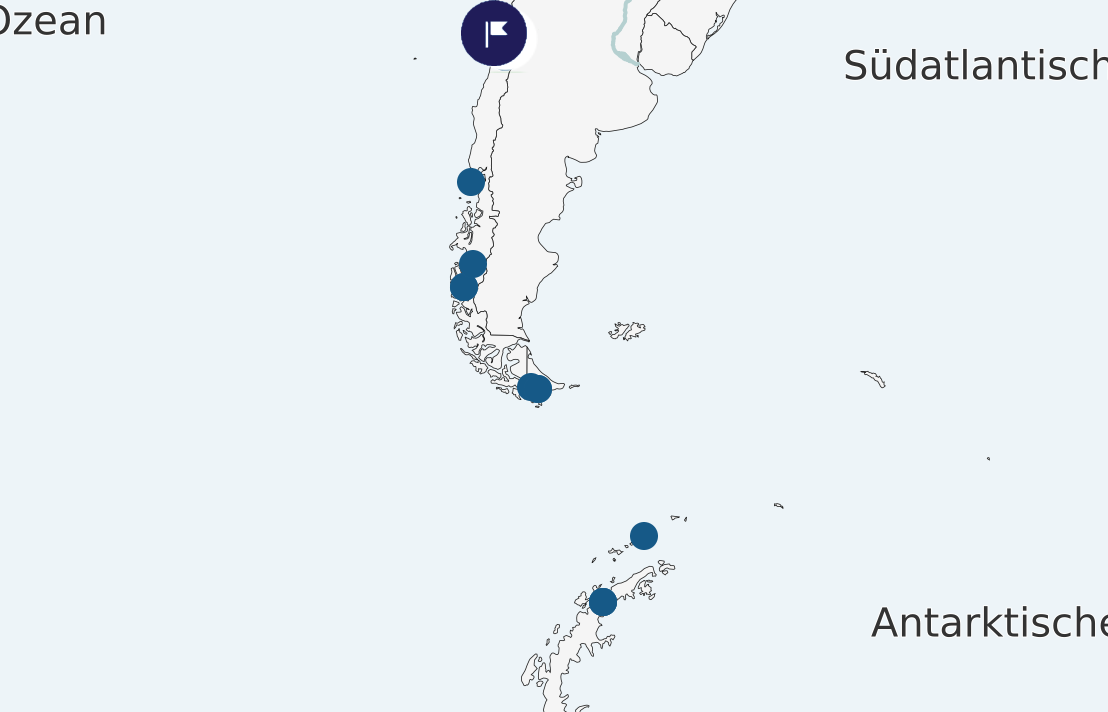Viewport: 1108px width, 712px height.
Task: Select the northernmost blue stop marker
Action: 471,182
